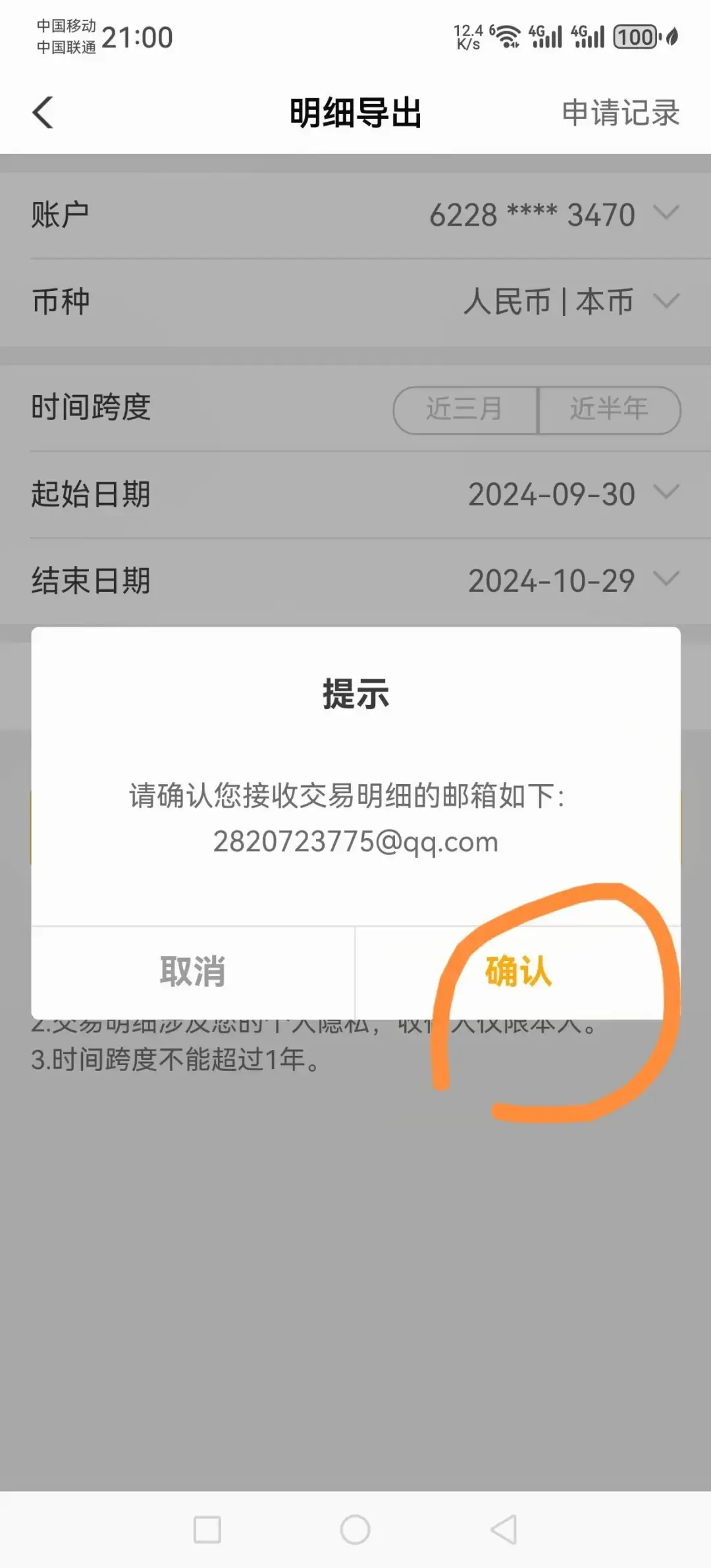The height and width of the screenshot is (1568, 711).
Task: Select the 近半年 time span
Action: (610, 409)
